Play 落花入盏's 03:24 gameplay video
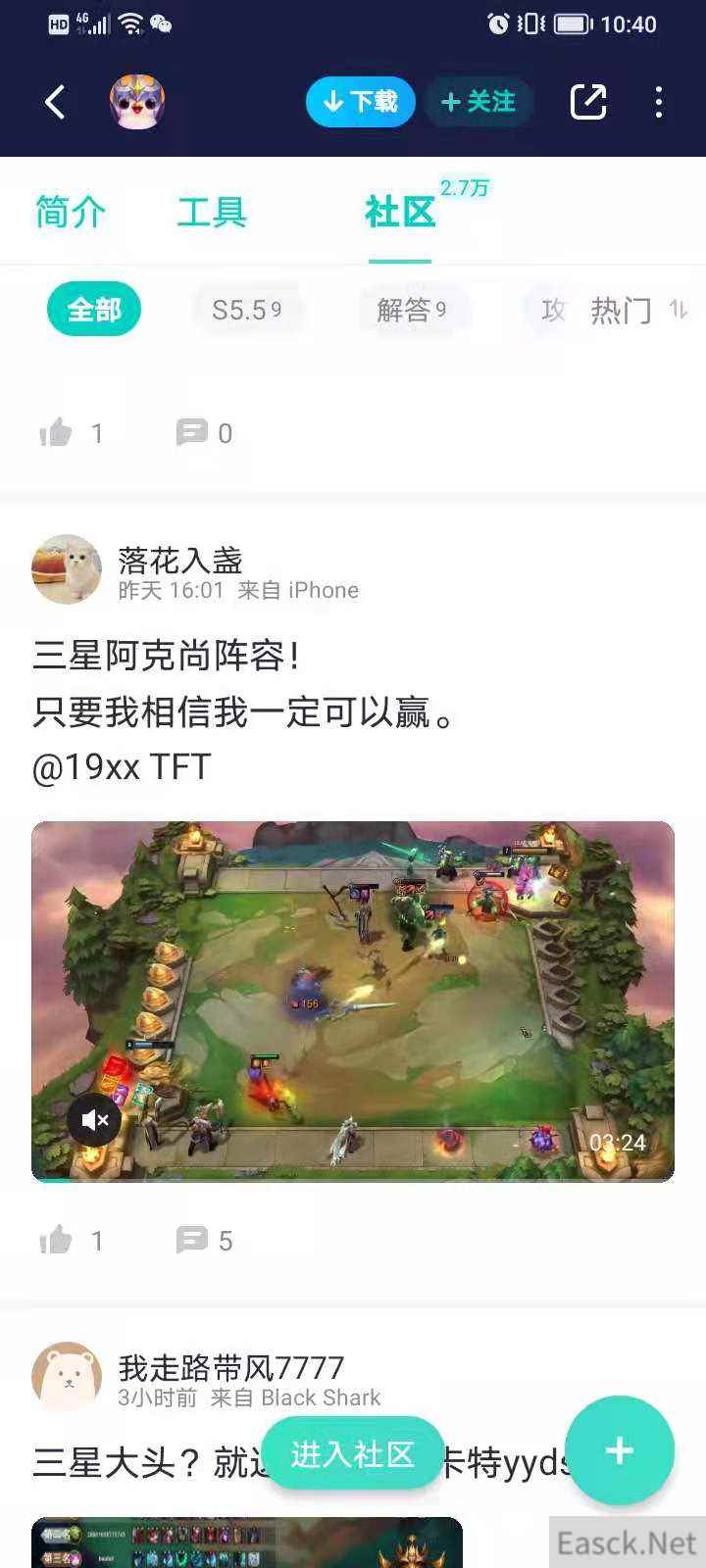Image resolution: width=706 pixels, height=1568 pixels. pos(353,1002)
